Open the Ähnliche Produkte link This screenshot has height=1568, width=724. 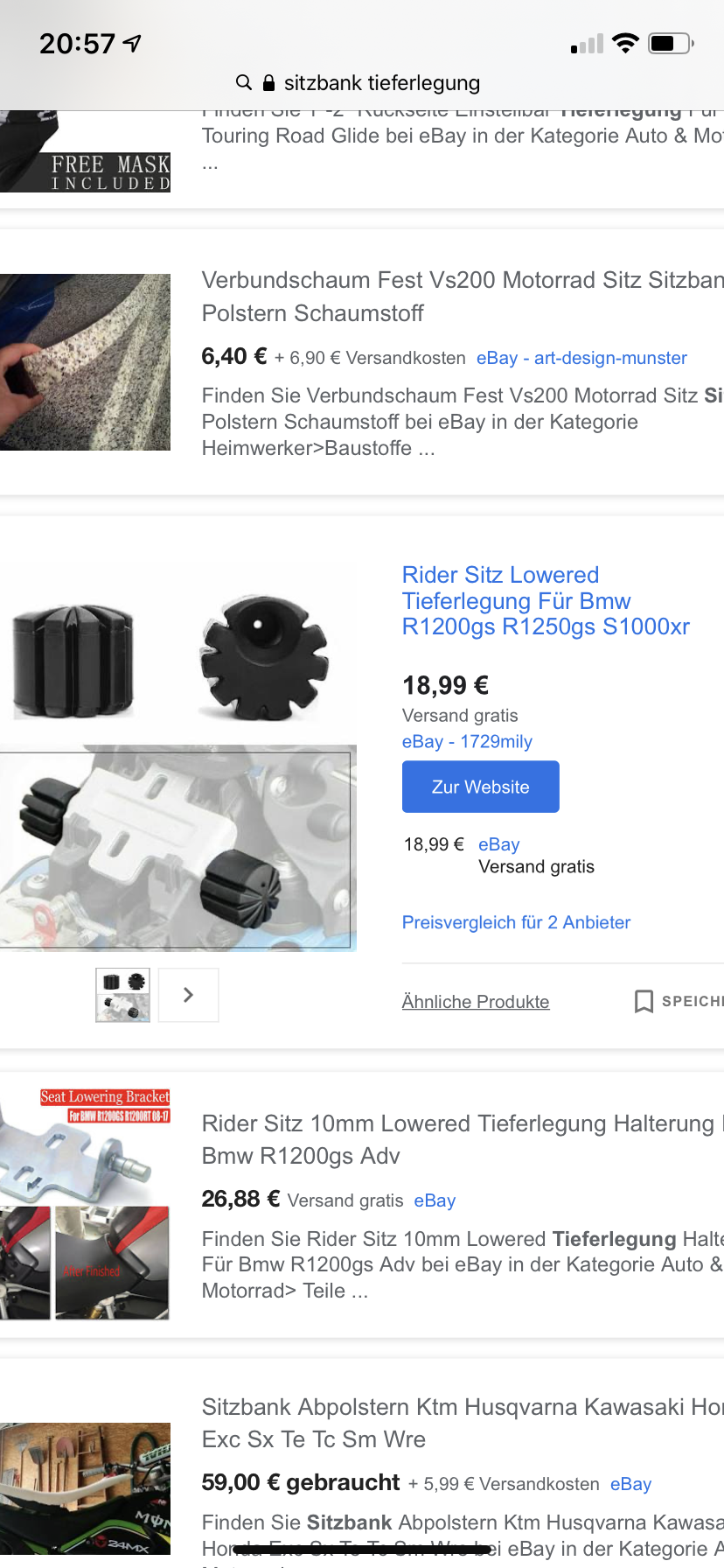tap(475, 1002)
